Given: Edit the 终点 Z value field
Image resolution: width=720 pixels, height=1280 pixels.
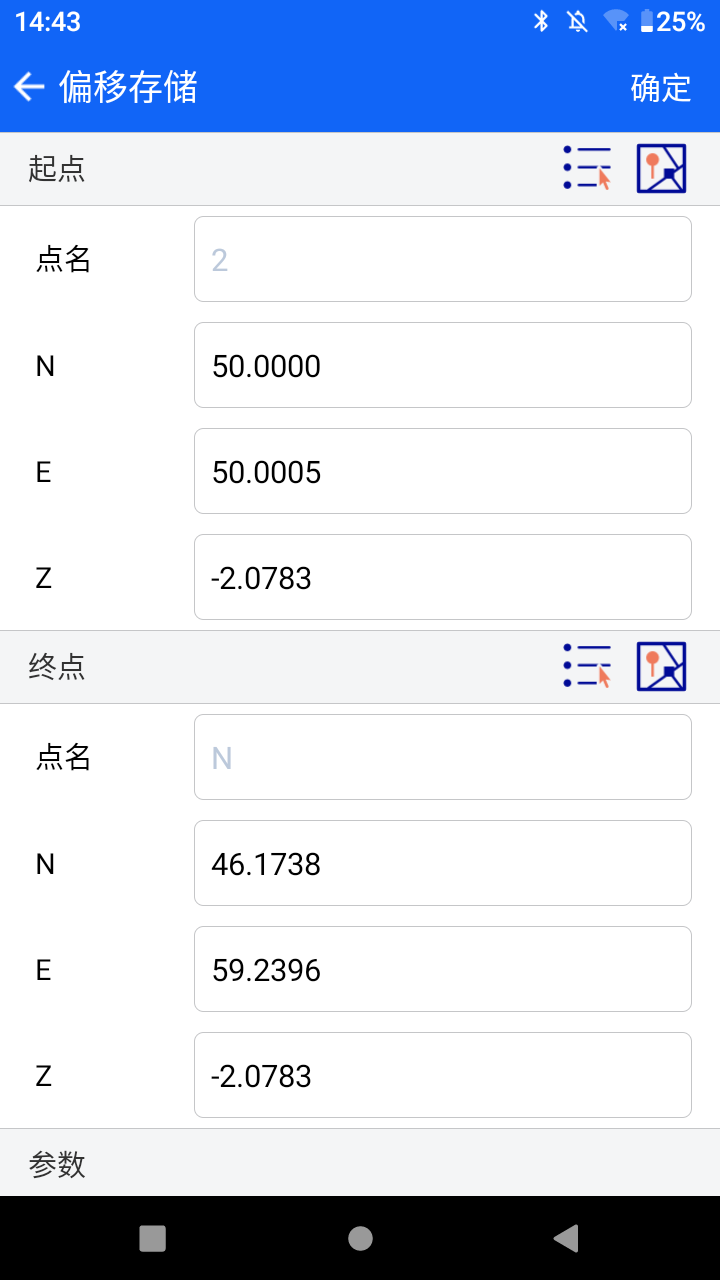Looking at the screenshot, I should click(443, 1075).
